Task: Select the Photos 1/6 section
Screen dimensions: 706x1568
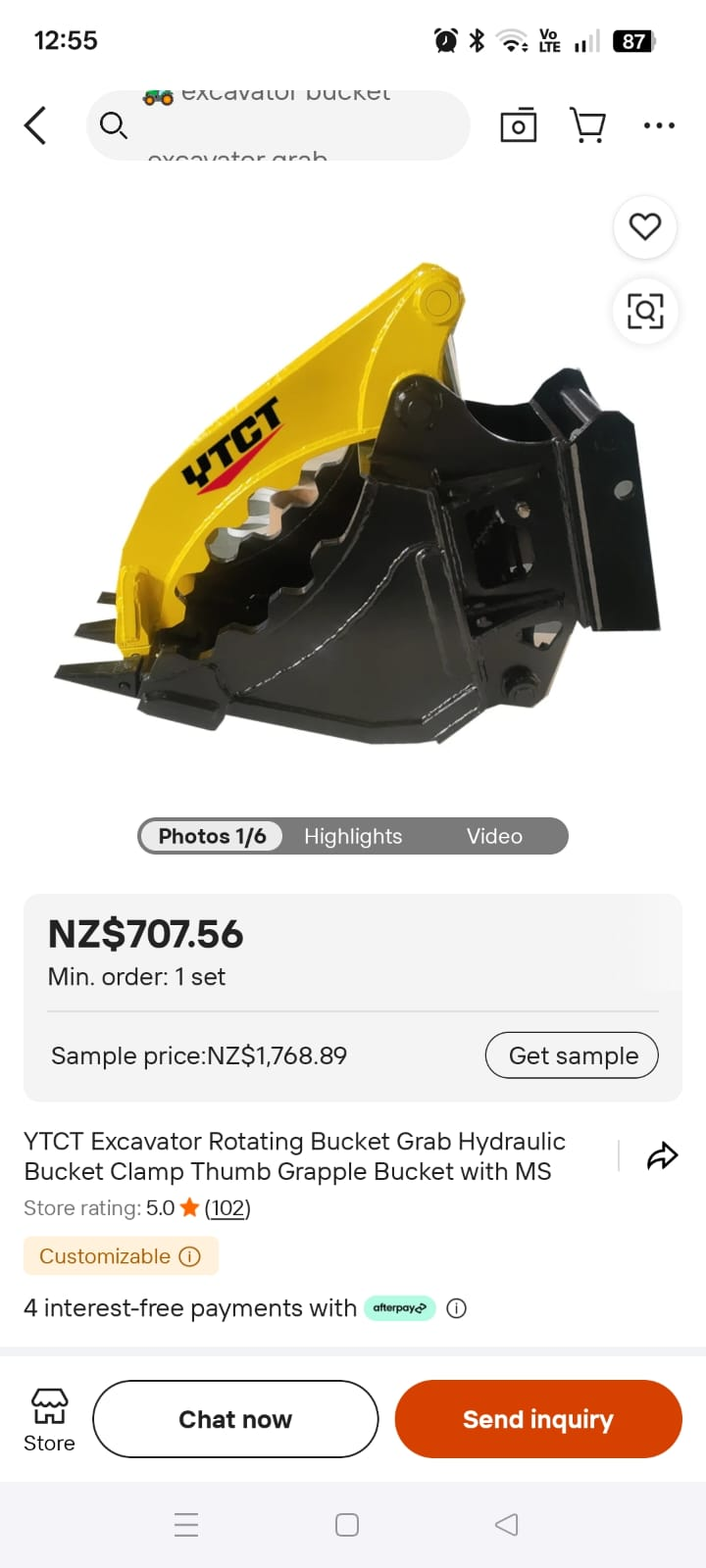Action: point(212,836)
